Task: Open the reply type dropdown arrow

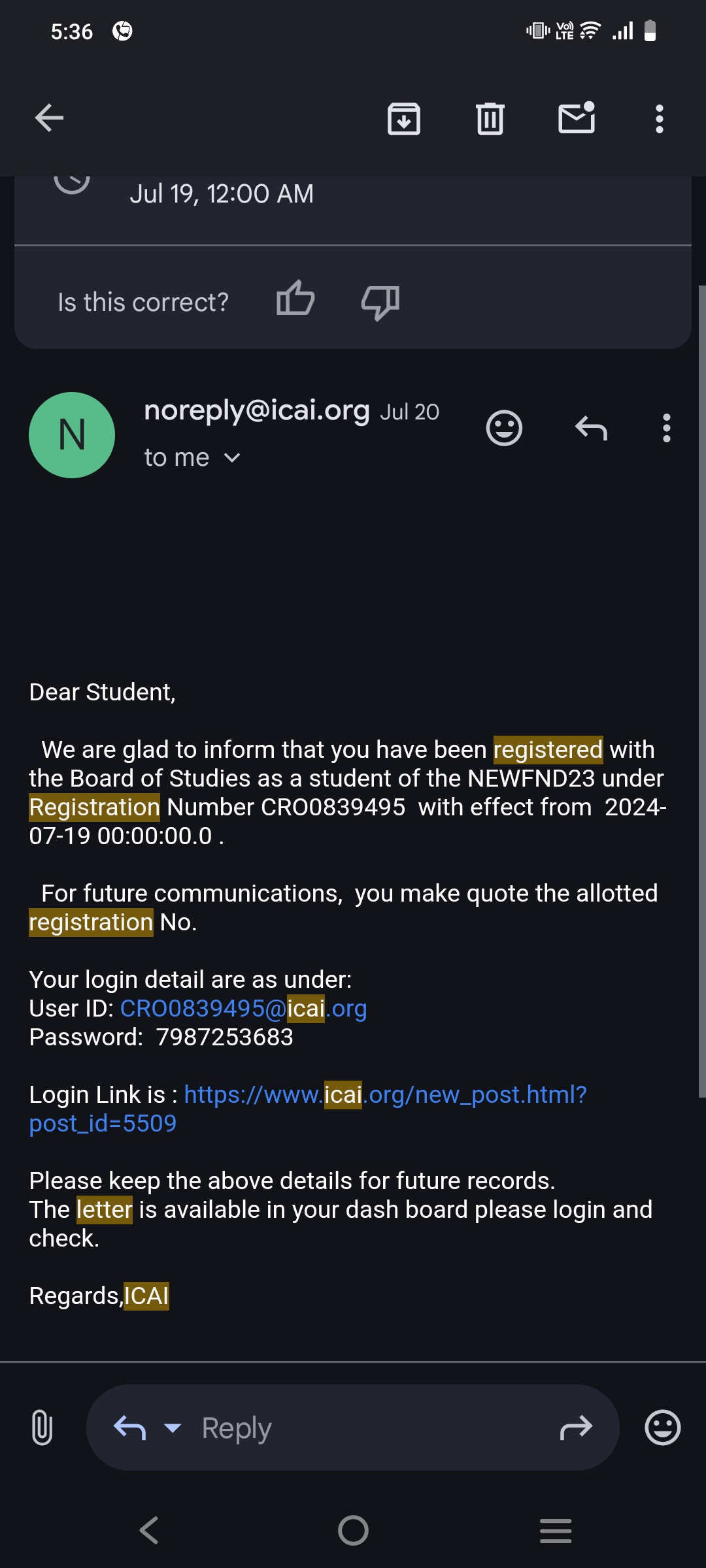Action: [x=173, y=1428]
